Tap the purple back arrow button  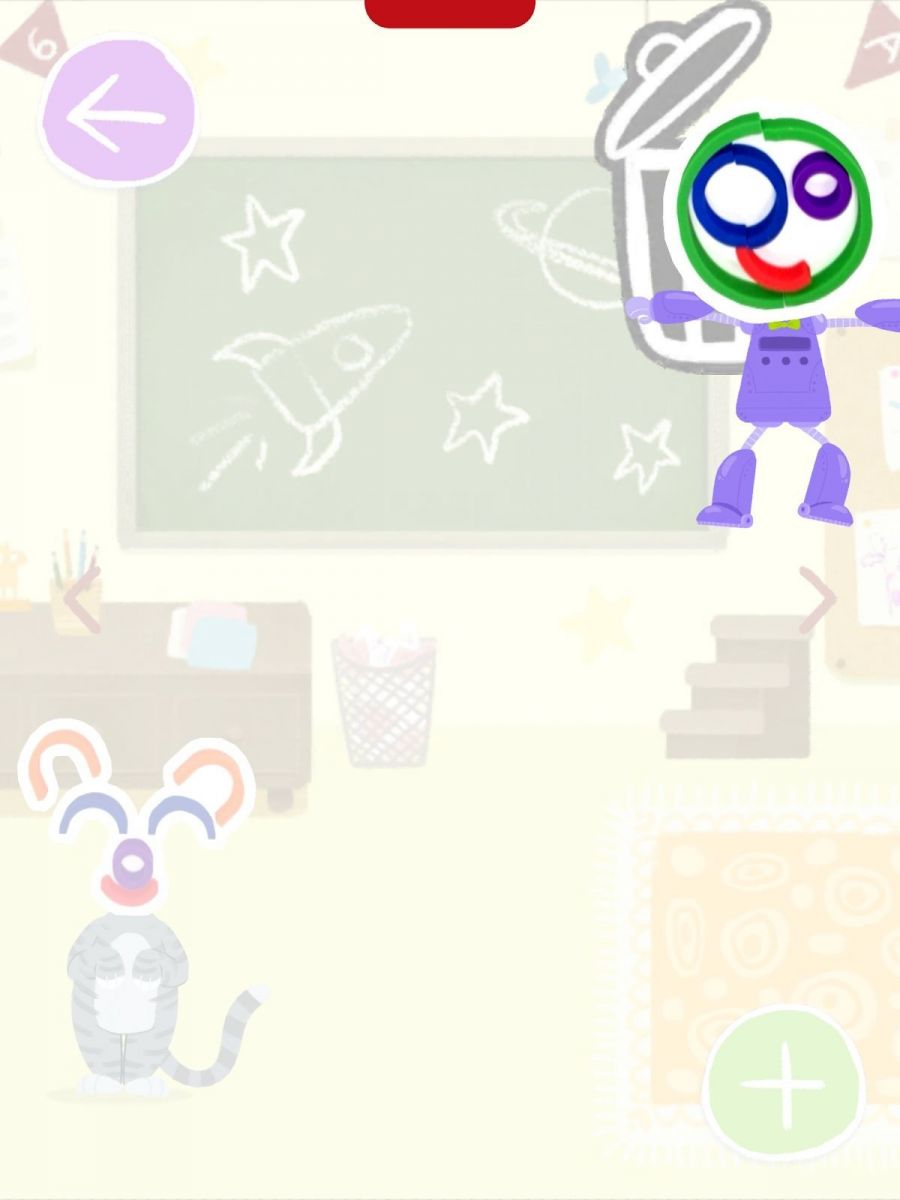(118, 112)
